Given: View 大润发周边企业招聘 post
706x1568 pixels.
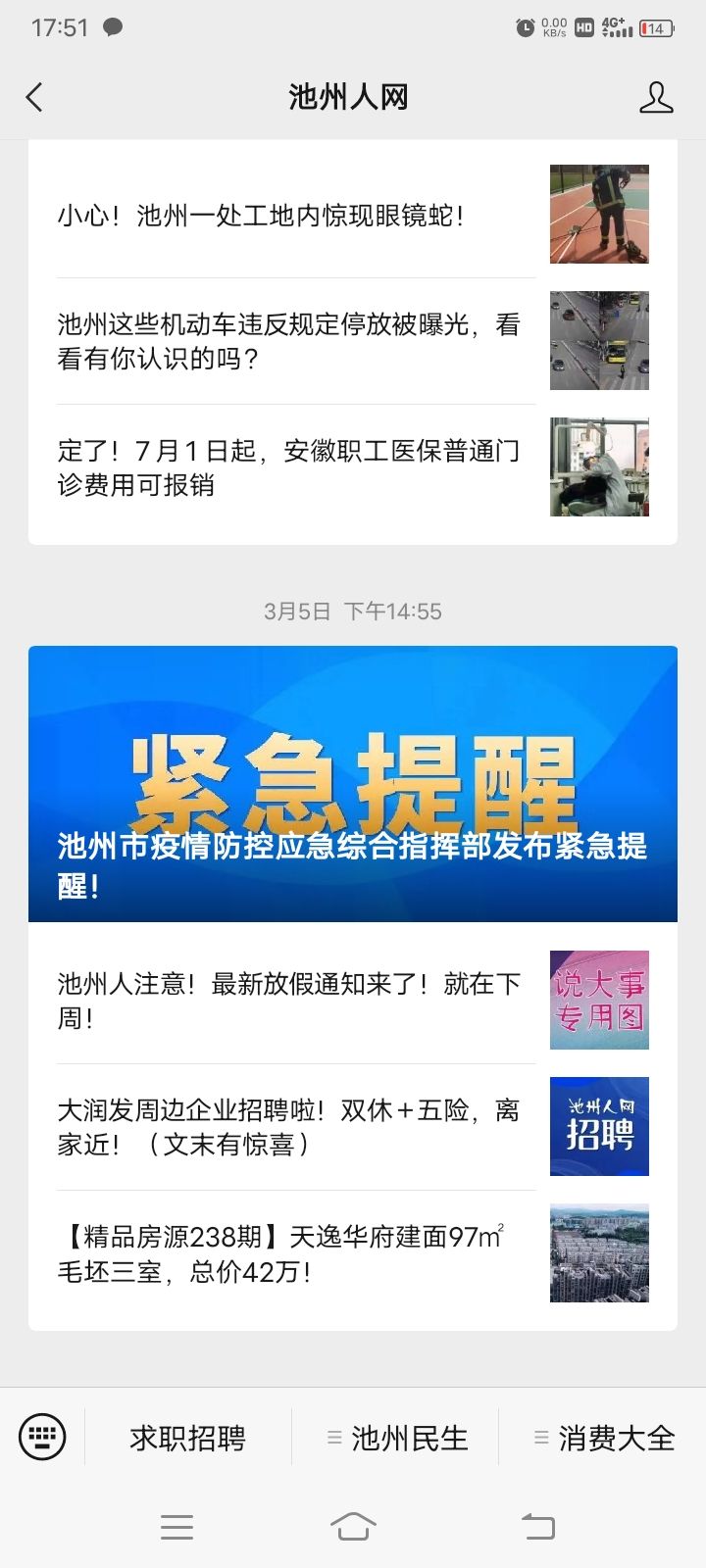Looking at the screenshot, I should [294, 1127].
